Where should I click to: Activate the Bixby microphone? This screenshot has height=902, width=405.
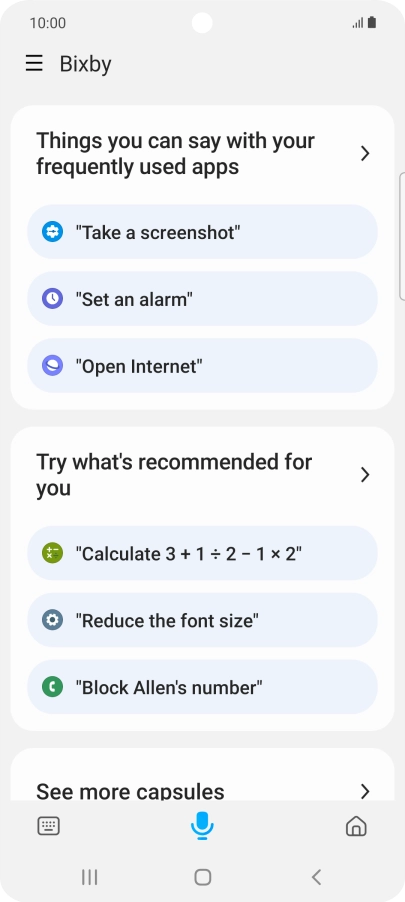[202, 826]
